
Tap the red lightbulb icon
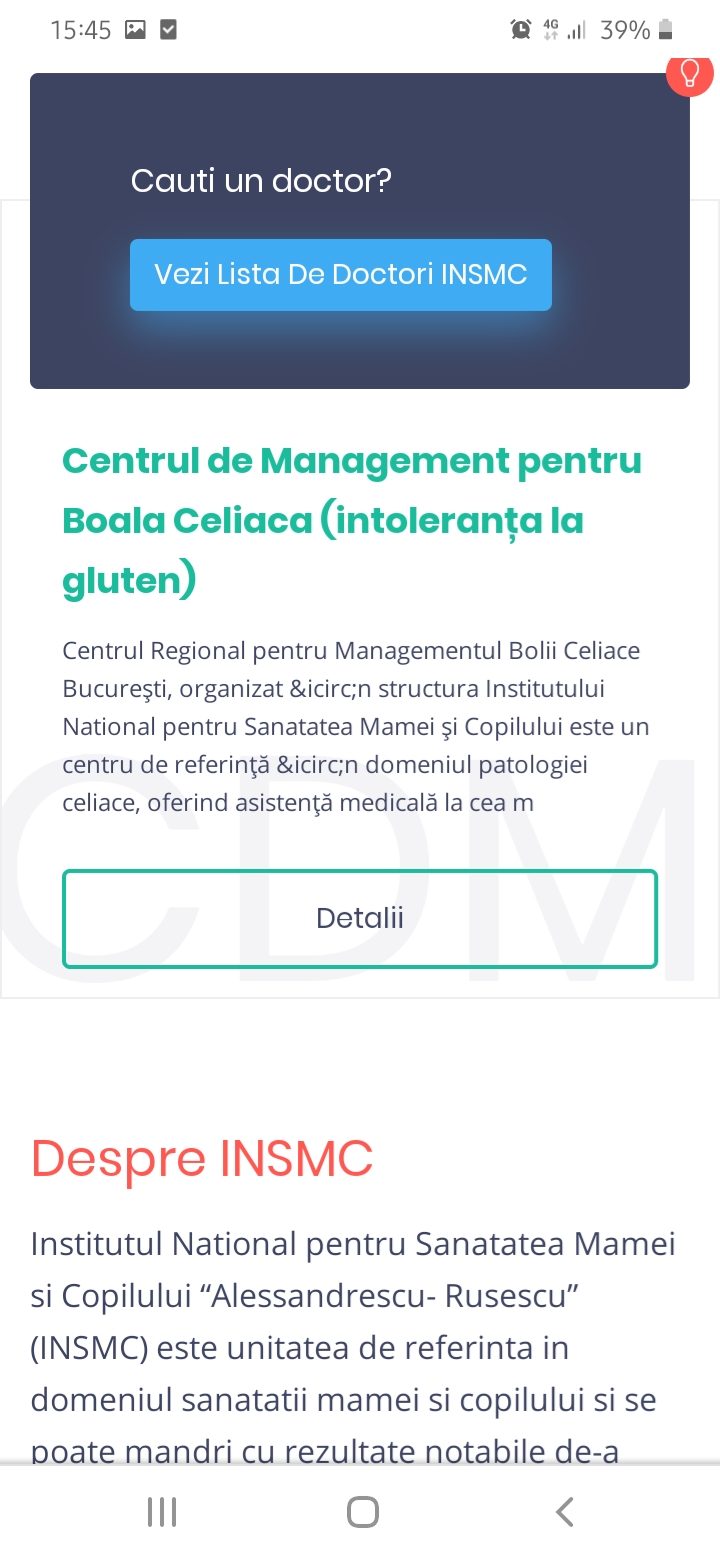(x=690, y=72)
